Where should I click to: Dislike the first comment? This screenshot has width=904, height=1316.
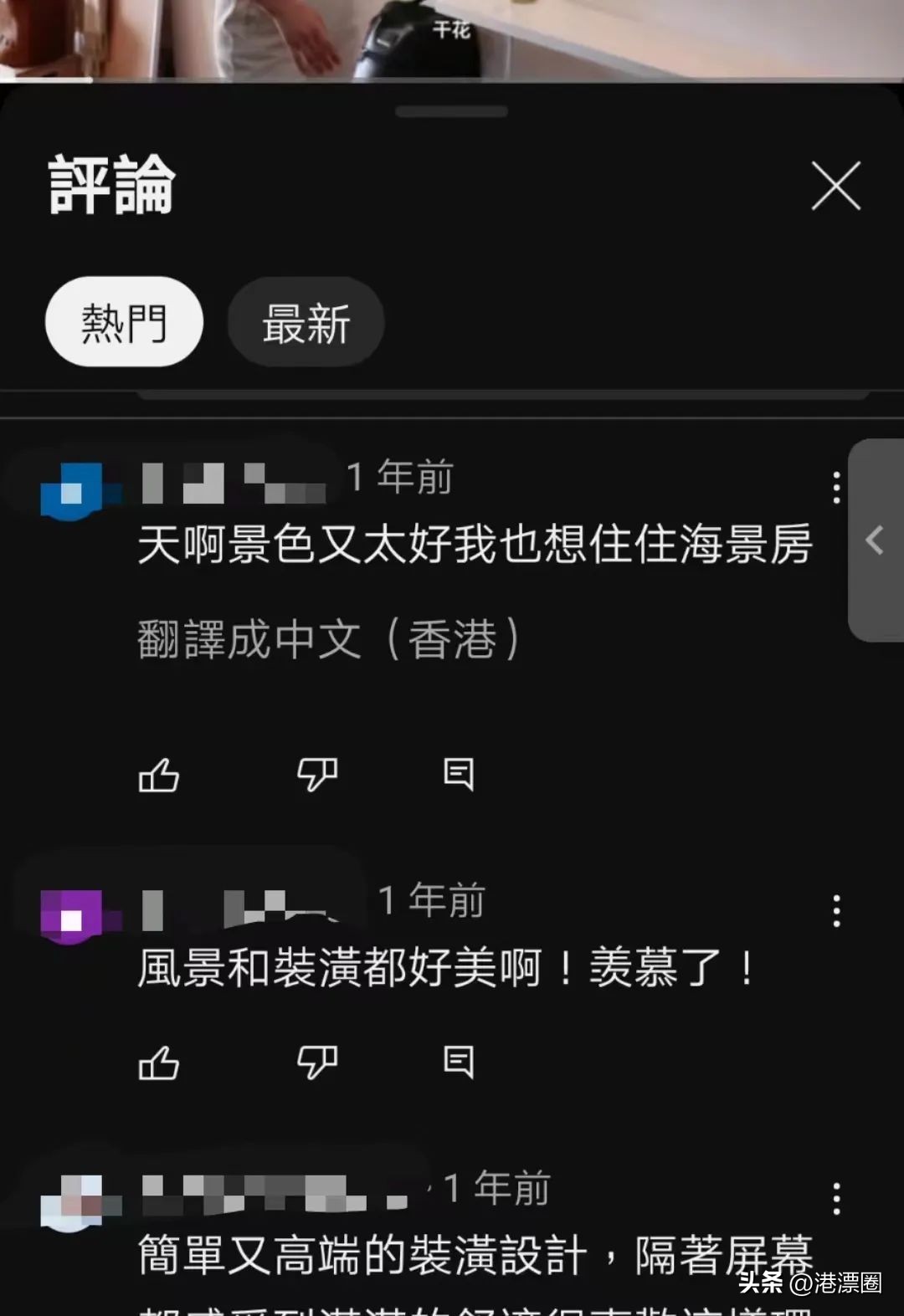[316, 774]
